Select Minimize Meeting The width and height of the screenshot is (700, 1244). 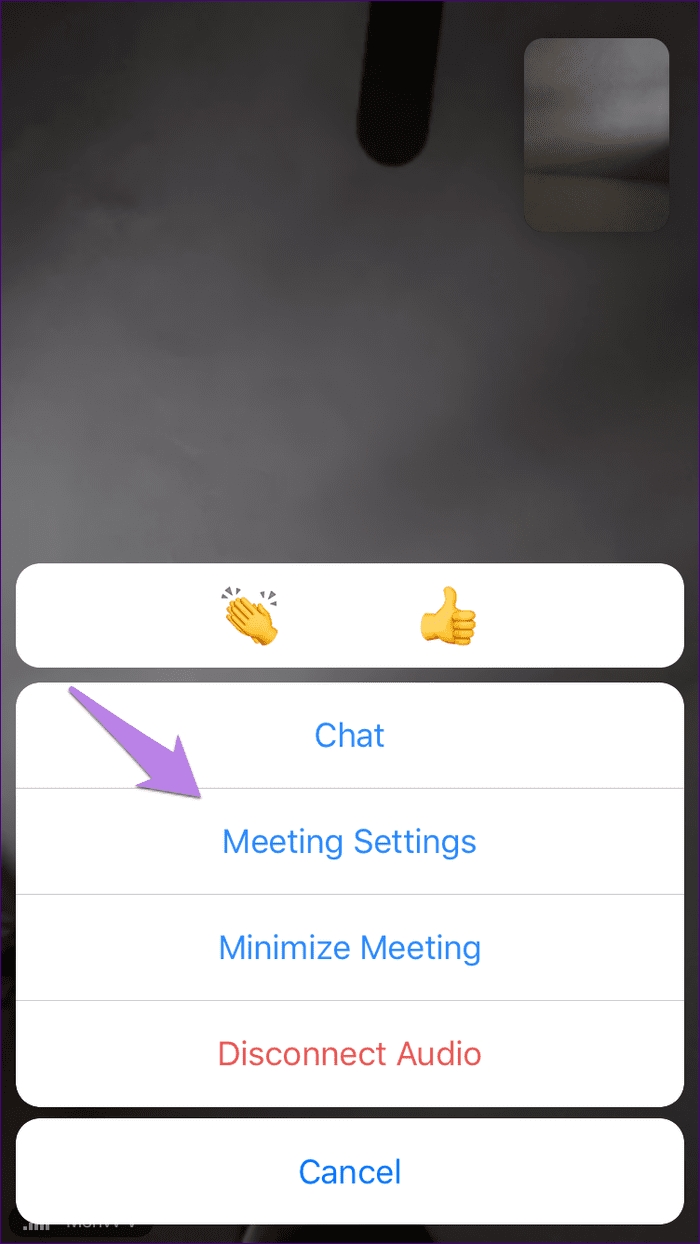tap(350, 948)
